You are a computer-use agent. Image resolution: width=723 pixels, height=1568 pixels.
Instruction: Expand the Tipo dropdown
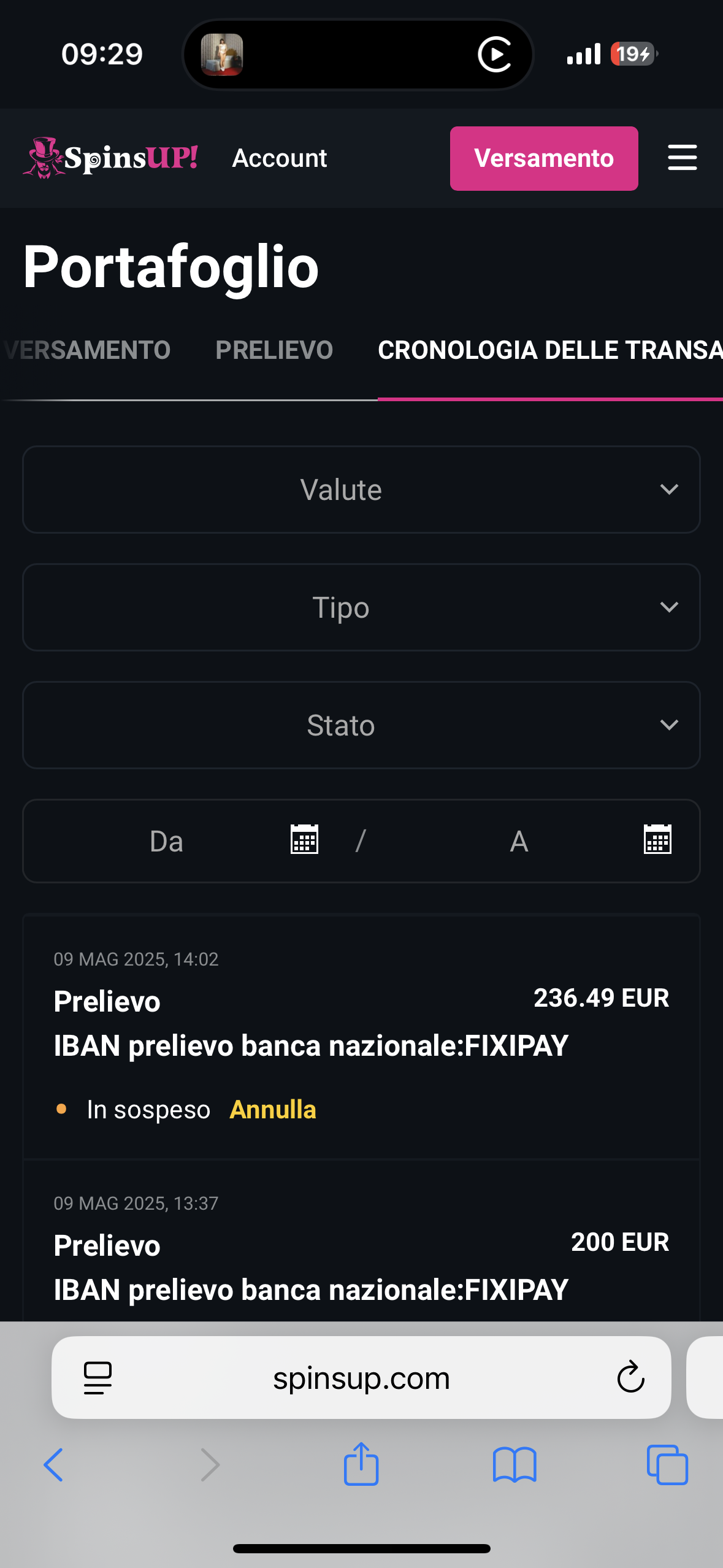pyautogui.click(x=361, y=607)
